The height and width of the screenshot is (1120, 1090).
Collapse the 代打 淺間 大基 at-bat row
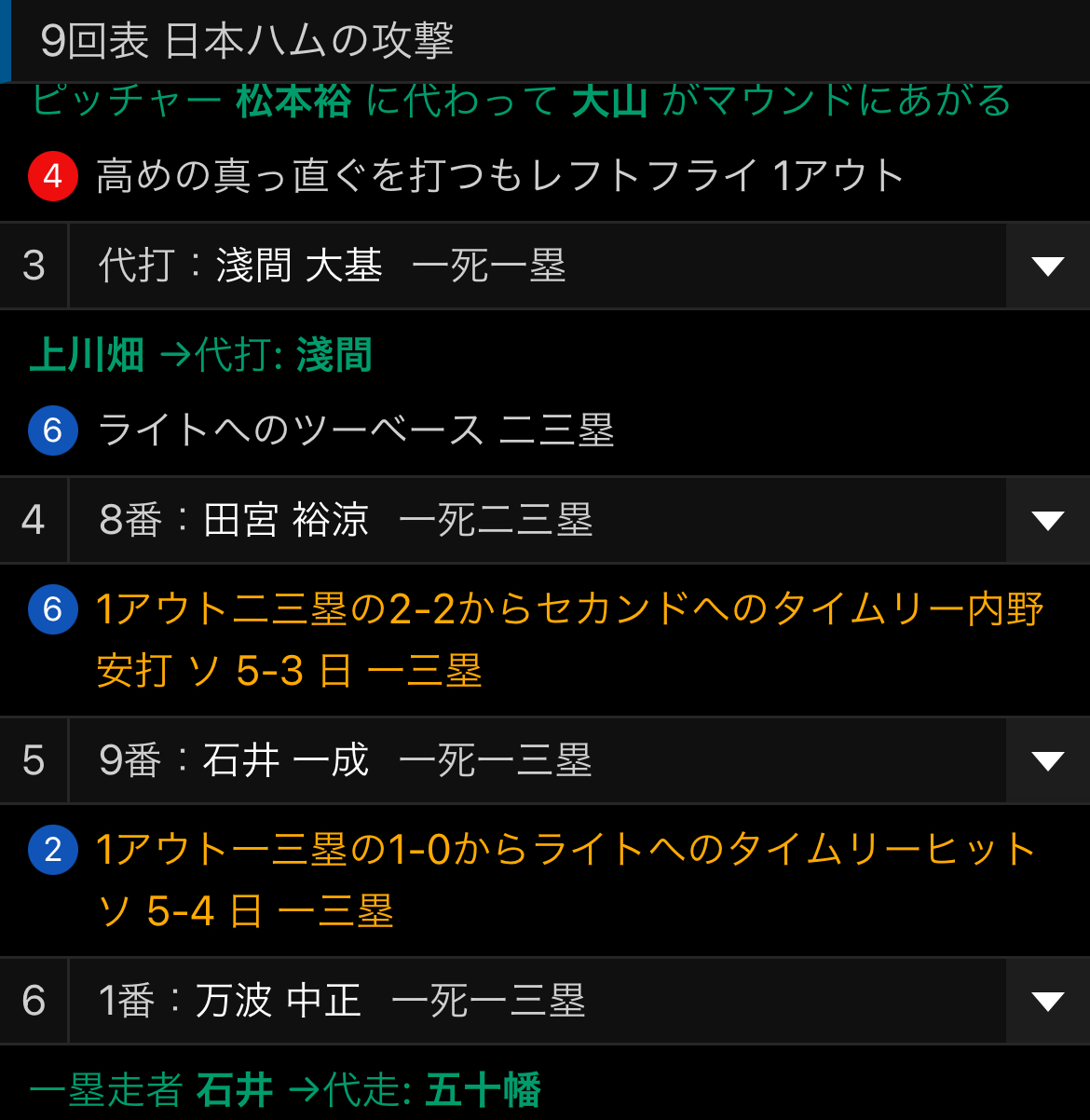(x=1047, y=266)
